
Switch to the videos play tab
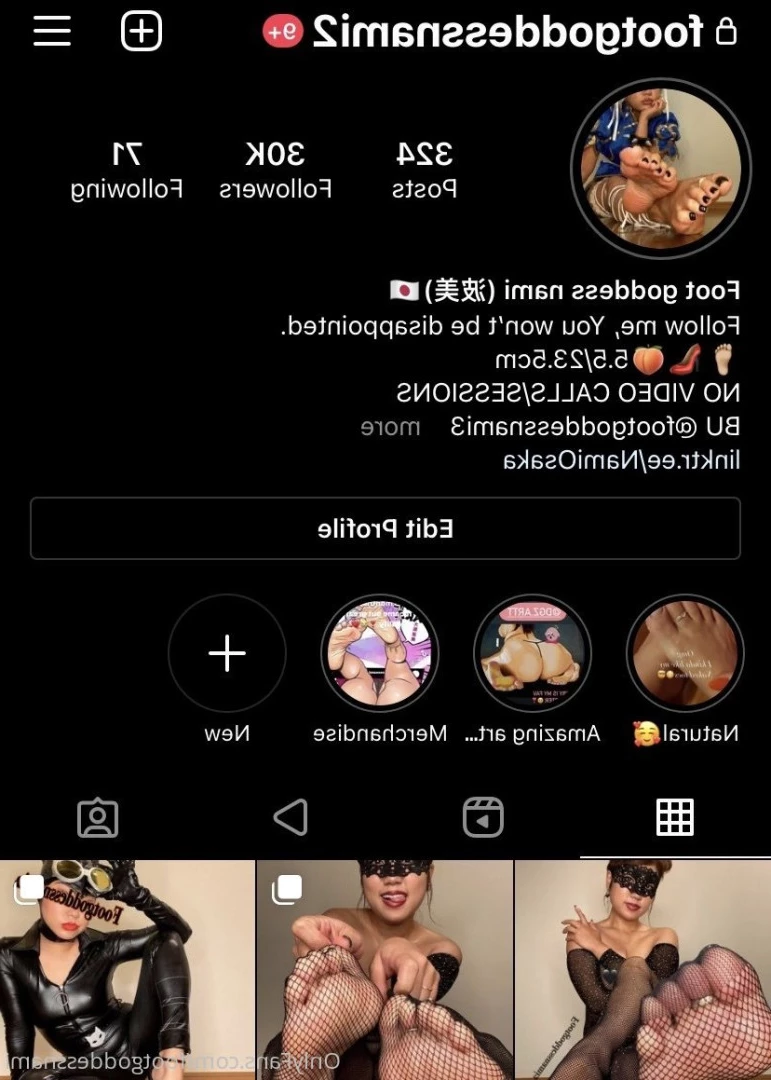pos(290,818)
